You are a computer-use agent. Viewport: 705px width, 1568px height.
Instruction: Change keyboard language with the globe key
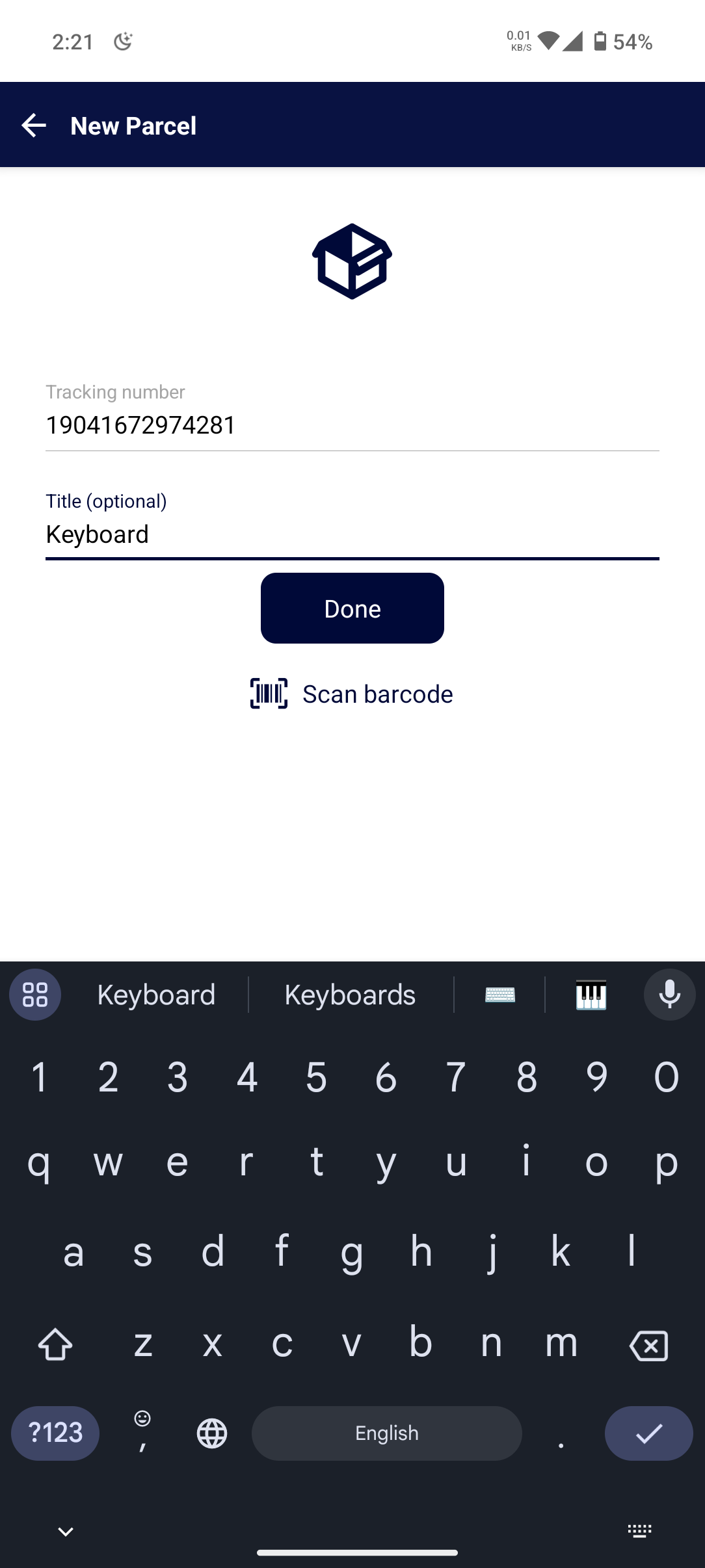click(212, 1433)
